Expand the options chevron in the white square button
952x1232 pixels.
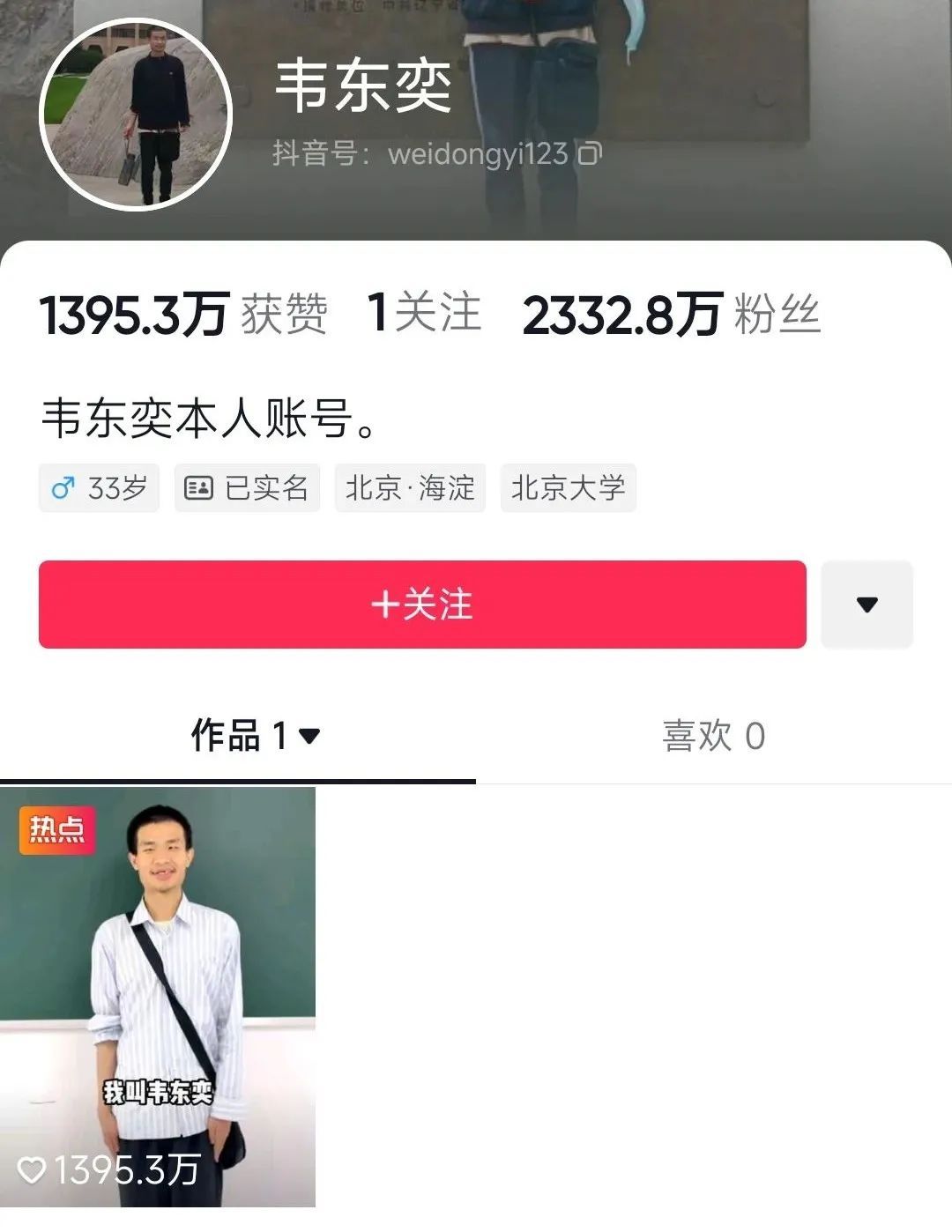coord(867,604)
